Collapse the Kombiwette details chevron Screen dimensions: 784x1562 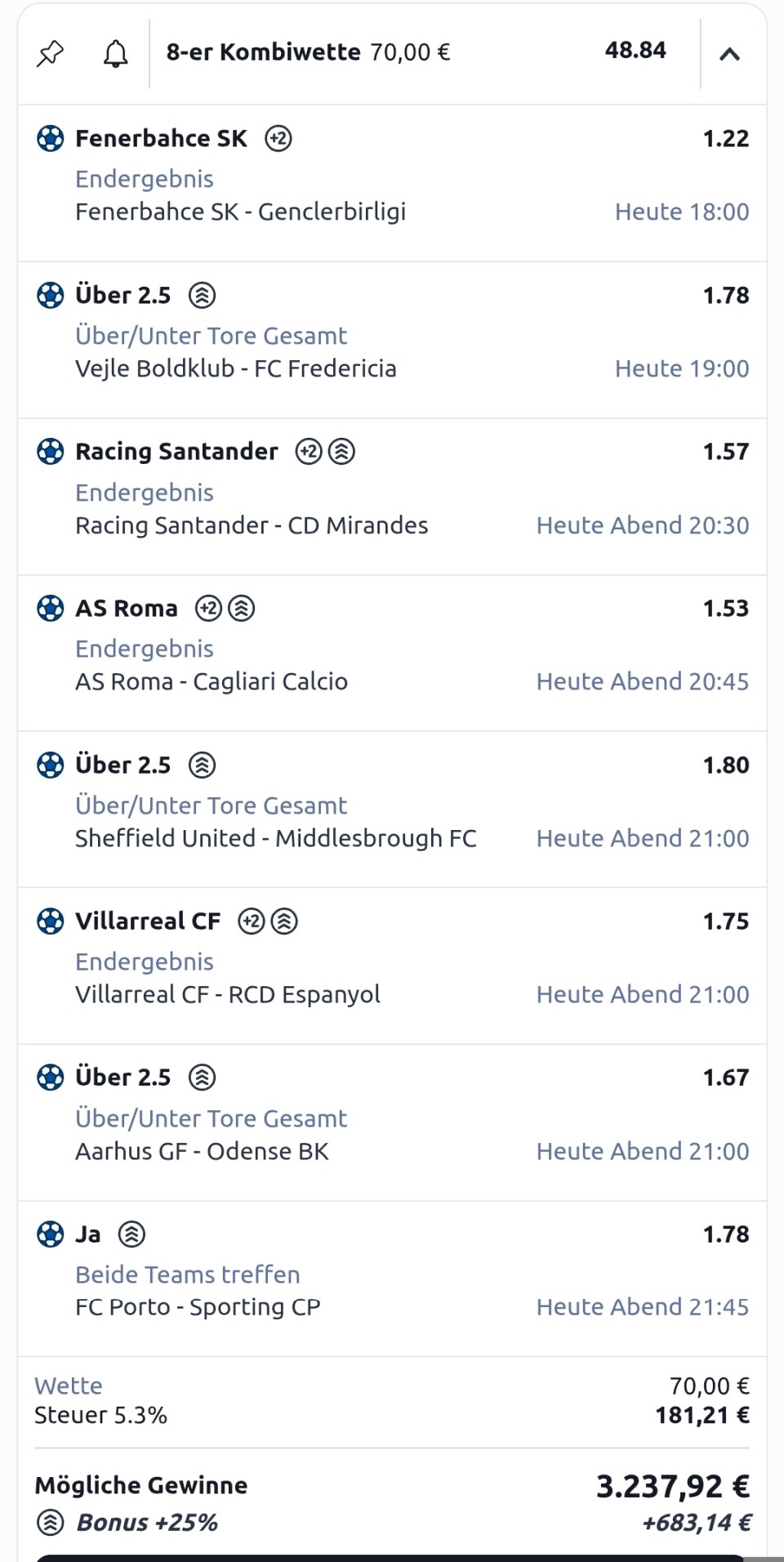[x=729, y=54]
